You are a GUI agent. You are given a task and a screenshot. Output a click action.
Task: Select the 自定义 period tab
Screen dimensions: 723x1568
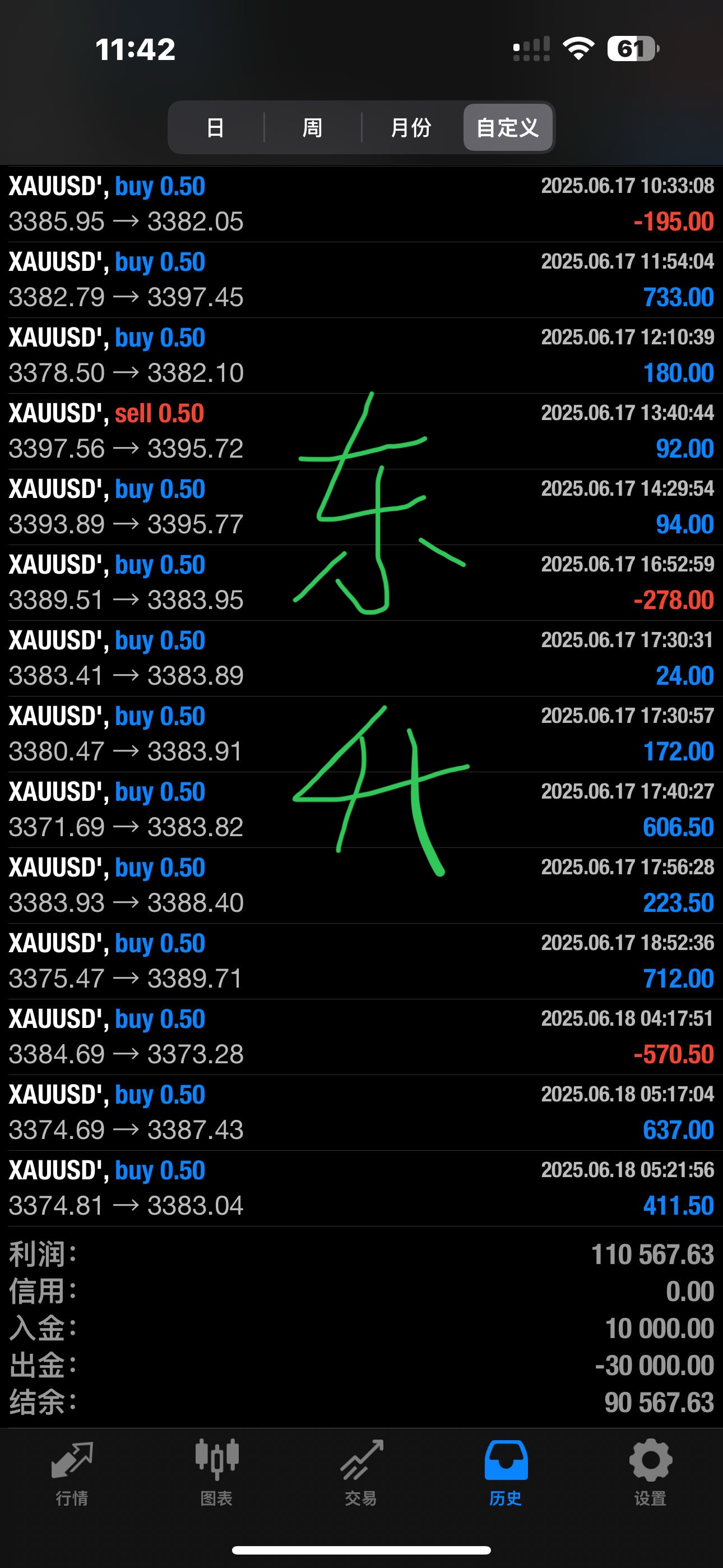[x=508, y=127]
